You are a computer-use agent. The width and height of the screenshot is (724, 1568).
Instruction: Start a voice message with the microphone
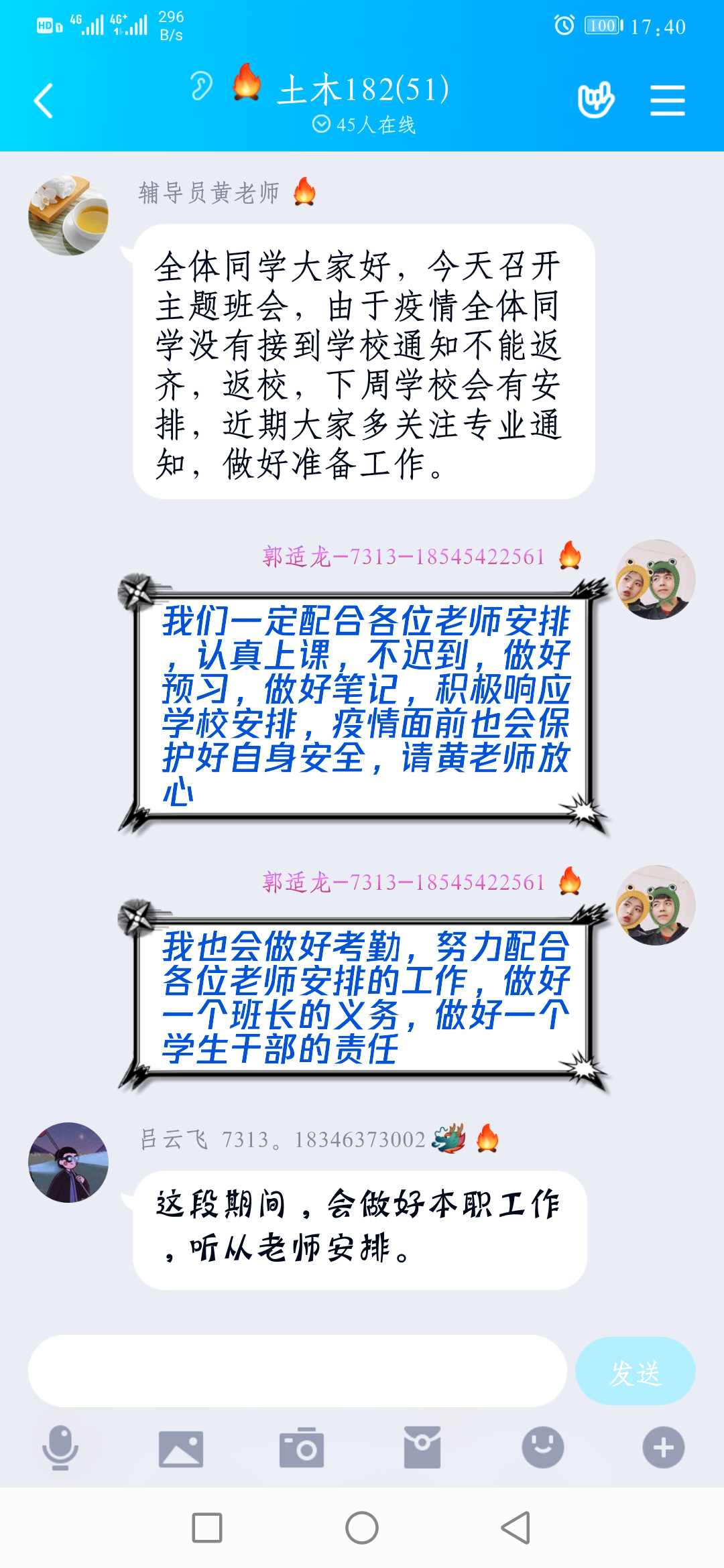(60, 1447)
